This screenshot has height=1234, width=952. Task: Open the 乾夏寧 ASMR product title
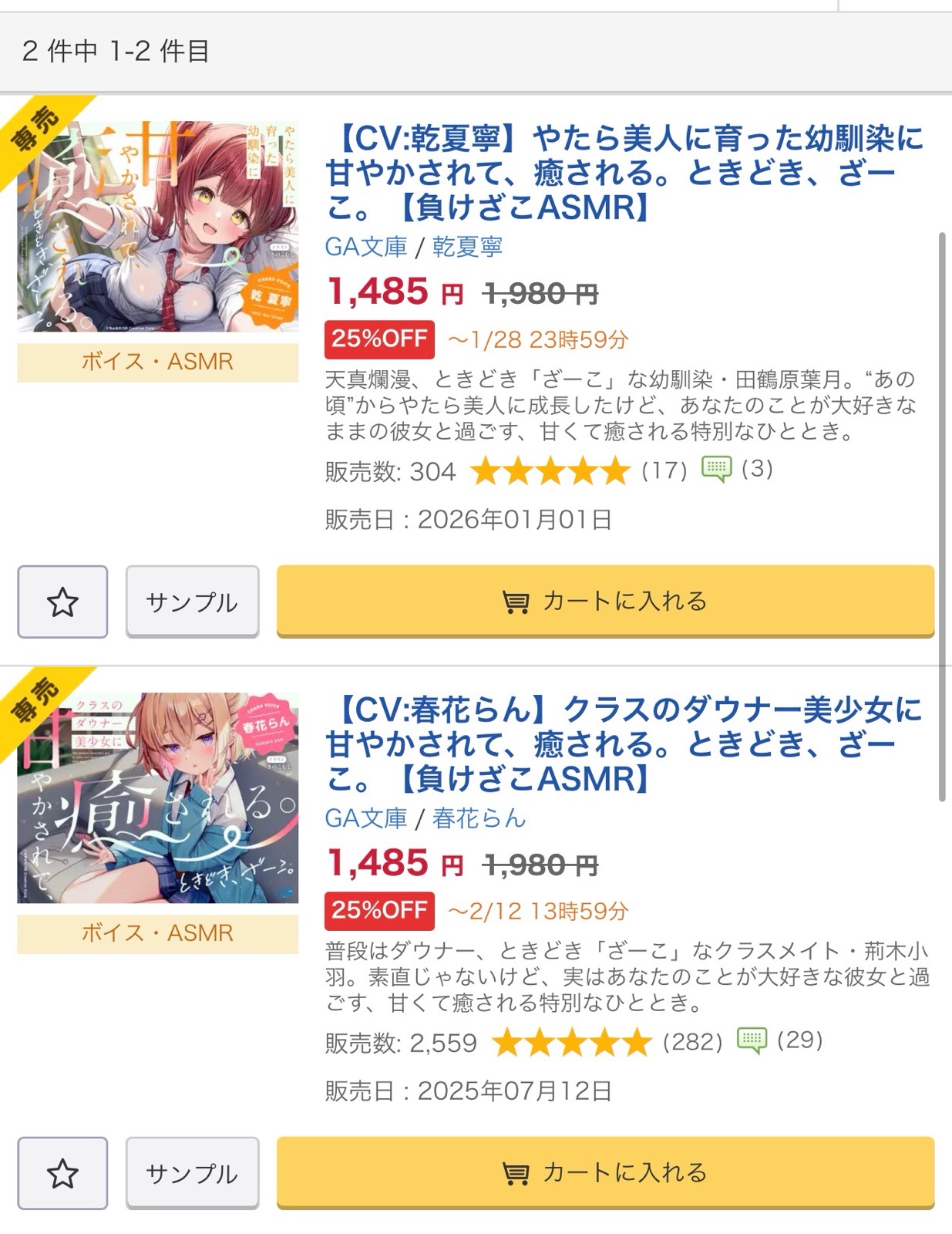tap(623, 173)
